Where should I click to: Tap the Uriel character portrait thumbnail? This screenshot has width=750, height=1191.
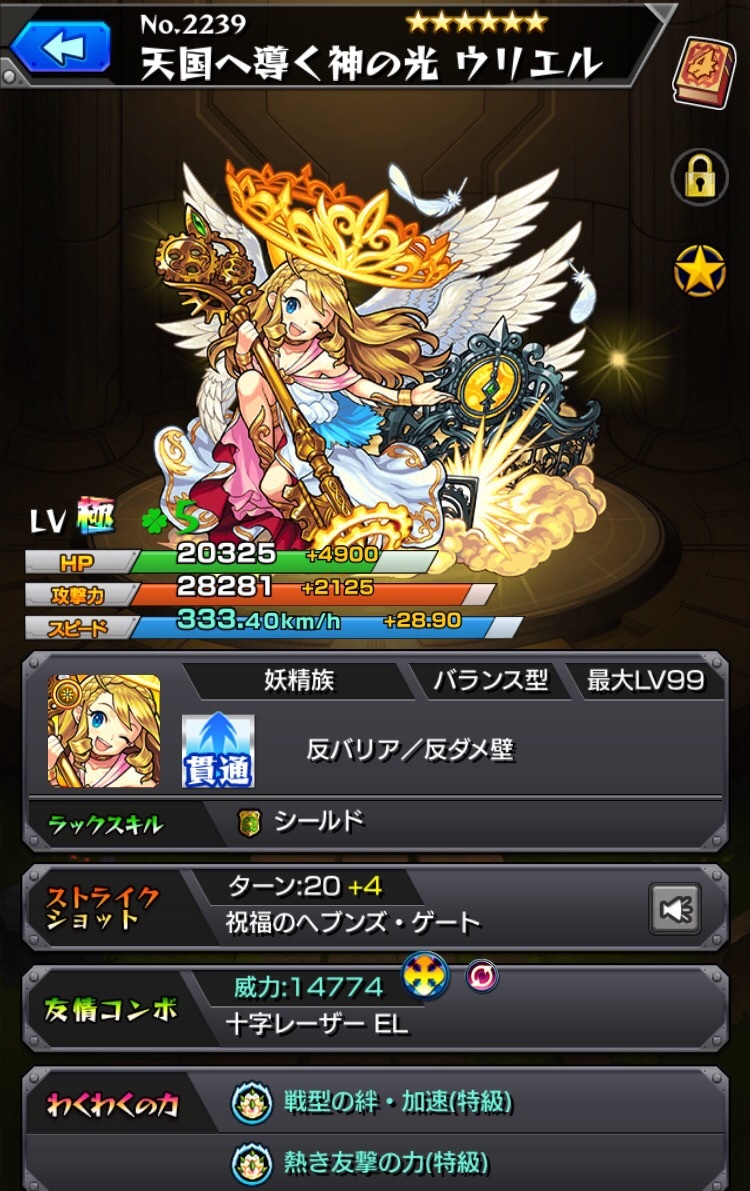[104, 730]
